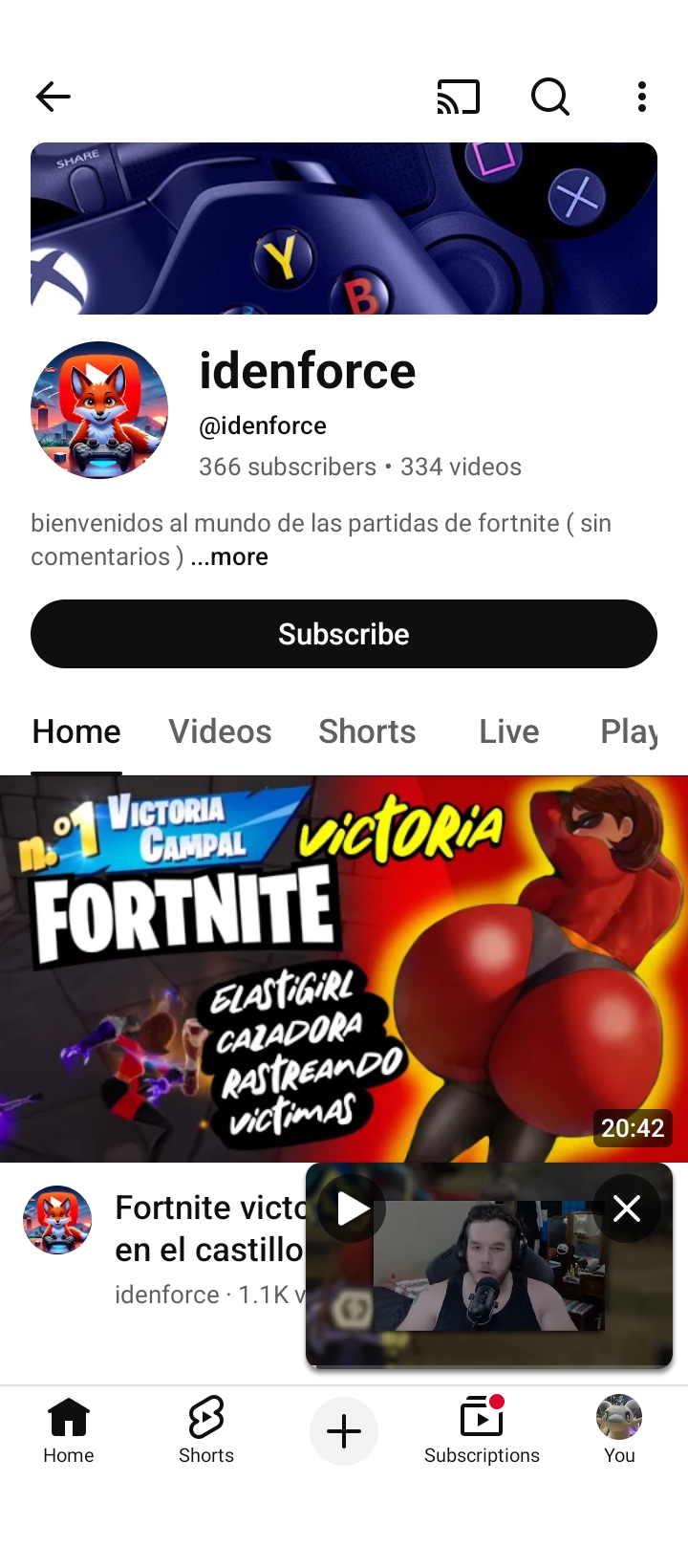Open the cast to device icon
Viewport: 688px width, 1568px height.
[458, 97]
